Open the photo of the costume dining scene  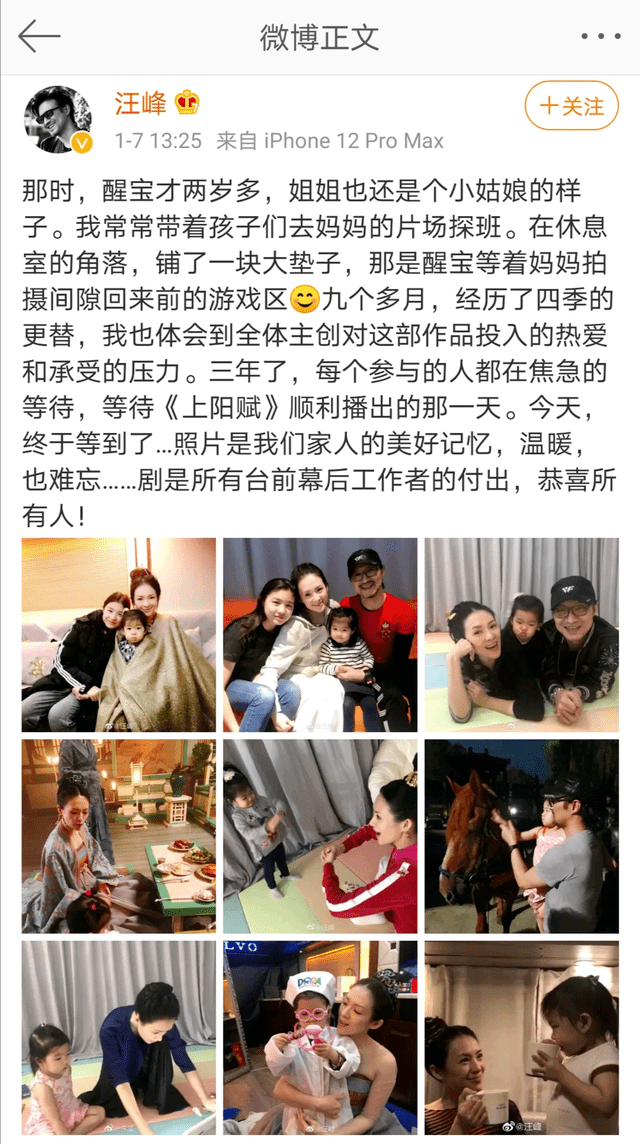(x=119, y=836)
